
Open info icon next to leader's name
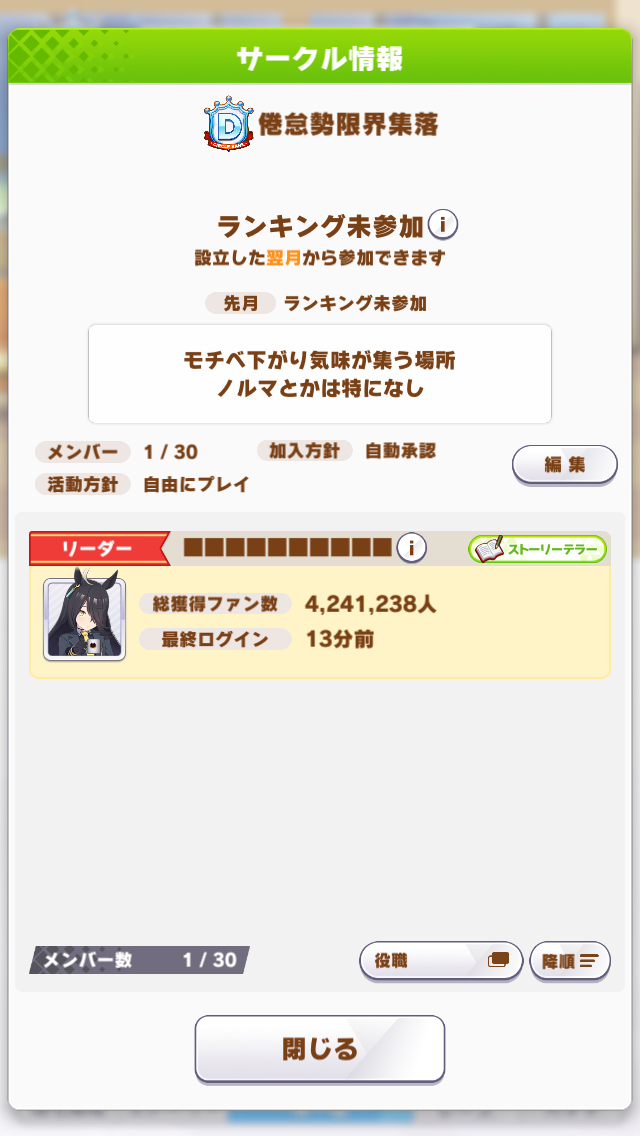tap(411, 548)
